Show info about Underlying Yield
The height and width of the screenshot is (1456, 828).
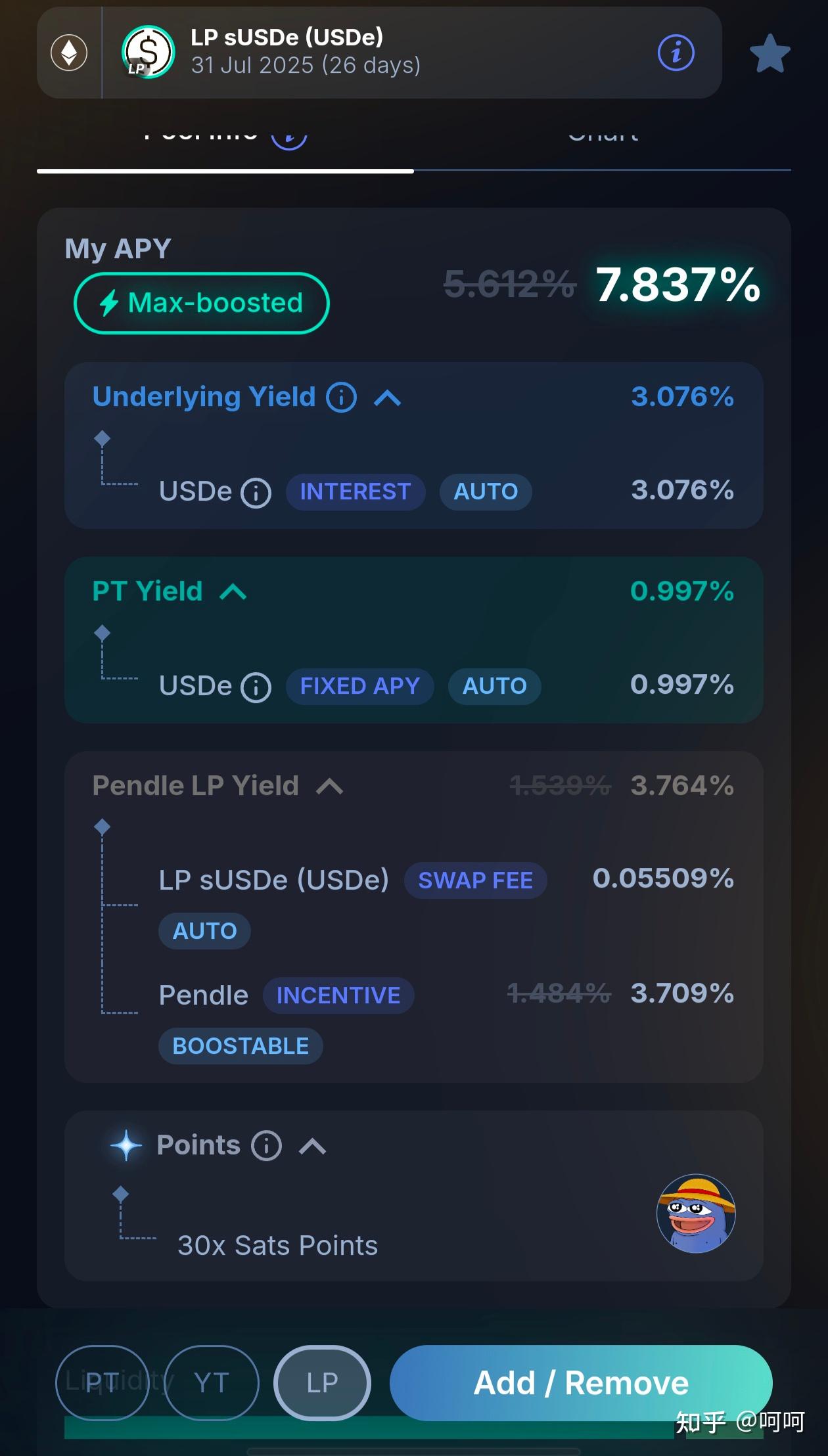[x=342, y=397]
